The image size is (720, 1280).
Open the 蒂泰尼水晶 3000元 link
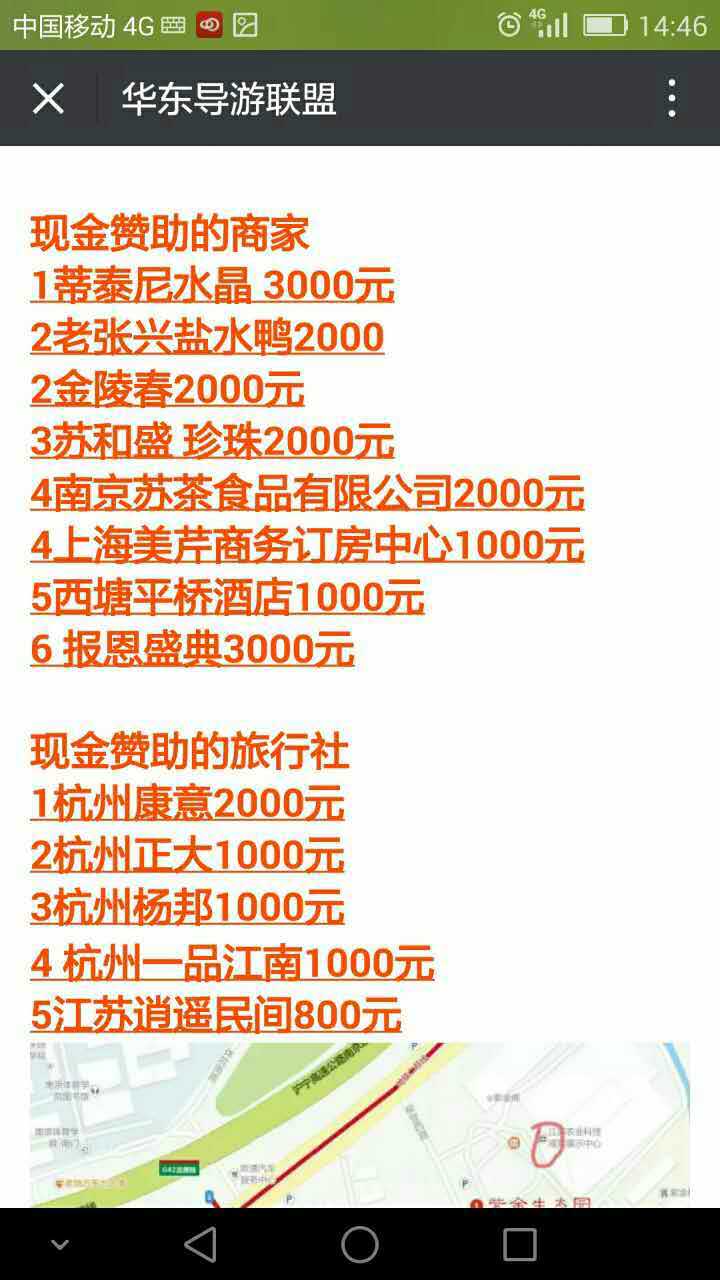click(x=212, y=286)
